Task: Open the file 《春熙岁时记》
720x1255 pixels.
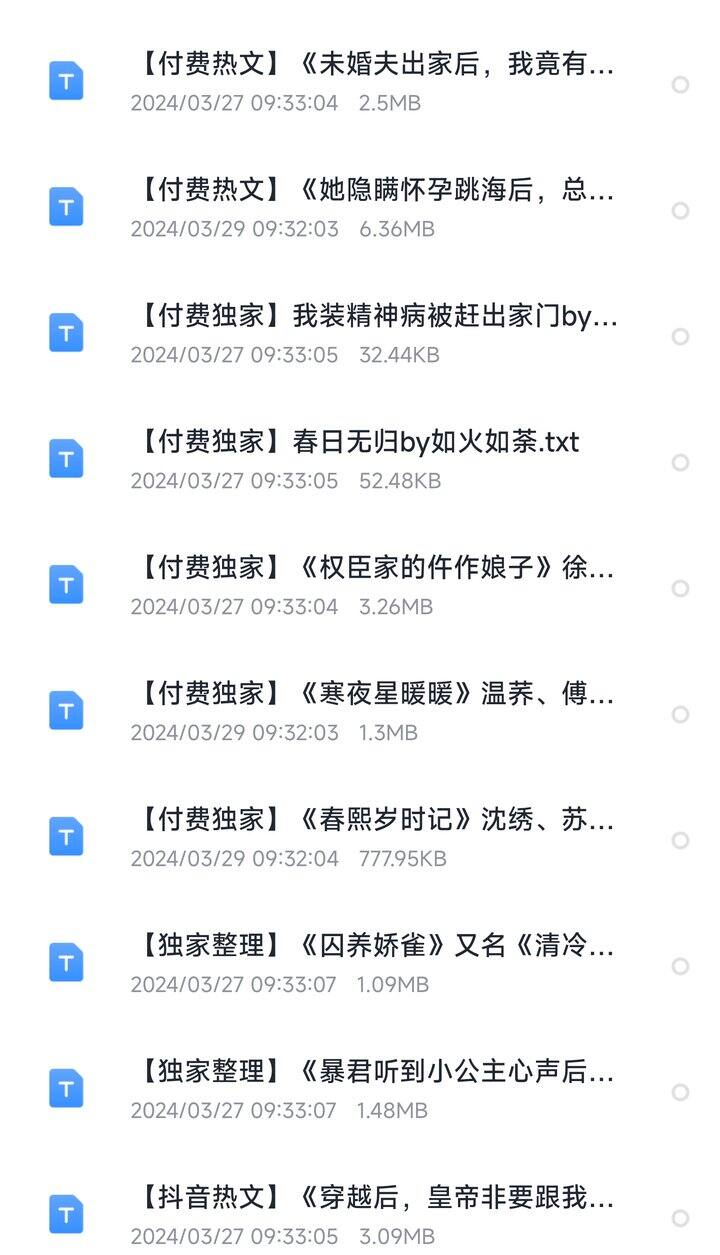Action: [360, 840]
